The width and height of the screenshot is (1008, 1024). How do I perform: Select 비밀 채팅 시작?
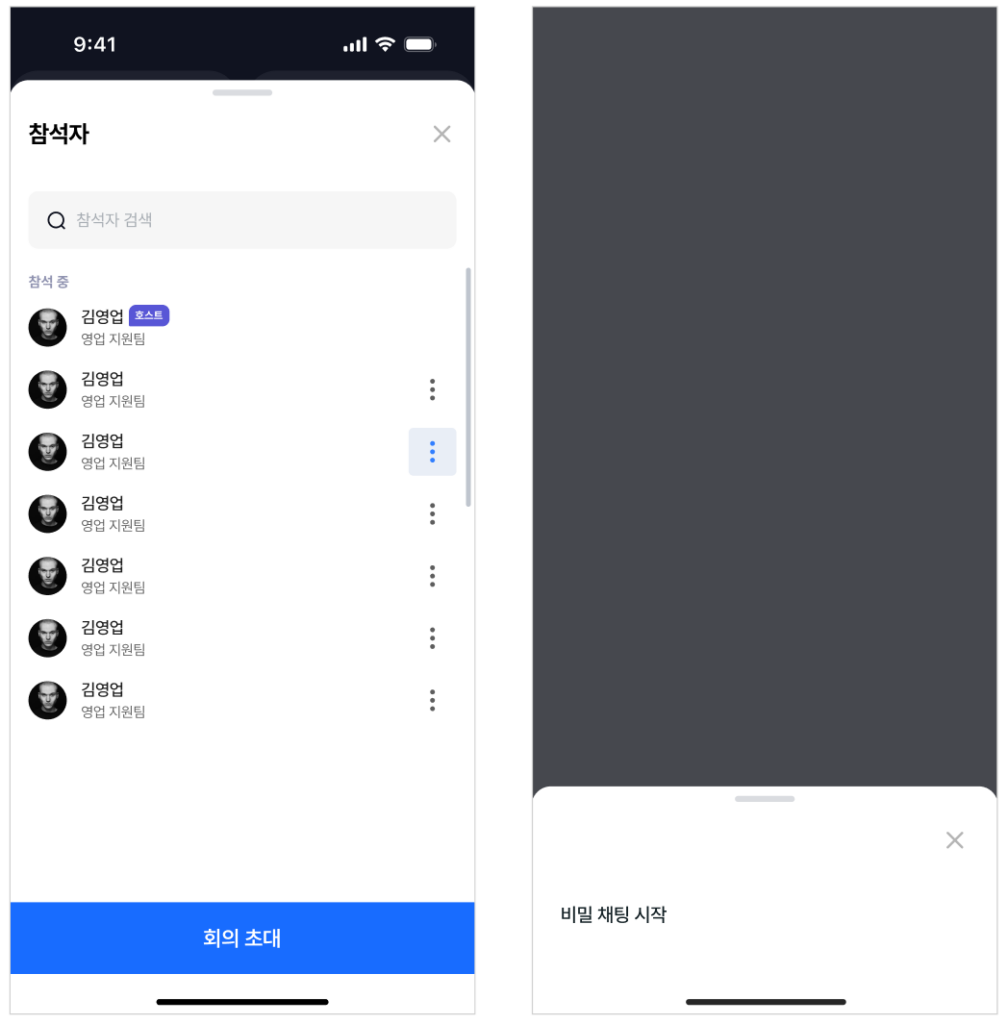click(x=613, y=914)
